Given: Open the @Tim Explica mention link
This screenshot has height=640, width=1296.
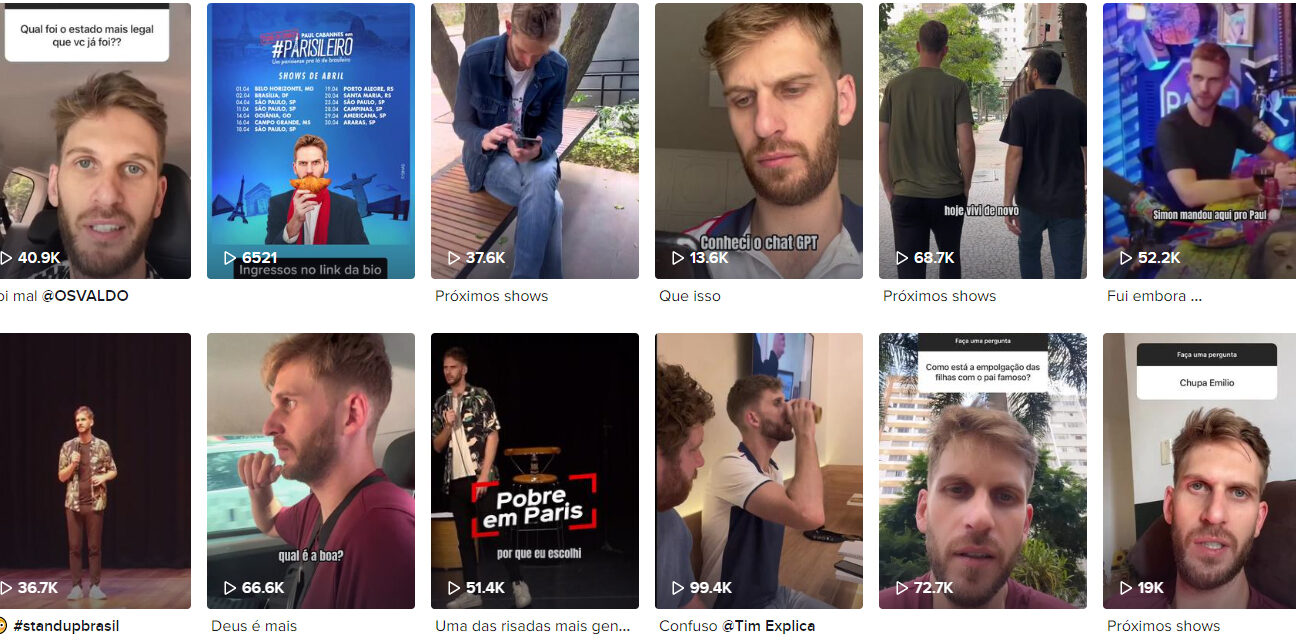Looking at the screenshot, I should click(768, 626).
